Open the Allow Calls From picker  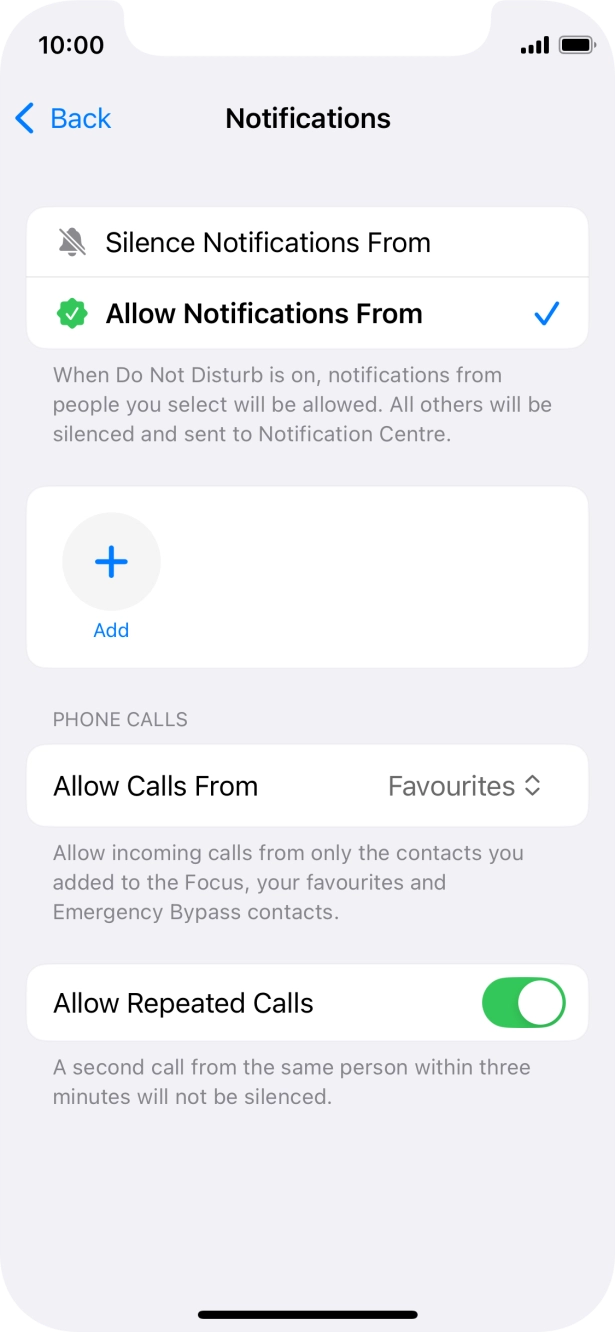(x=464, y=786)
